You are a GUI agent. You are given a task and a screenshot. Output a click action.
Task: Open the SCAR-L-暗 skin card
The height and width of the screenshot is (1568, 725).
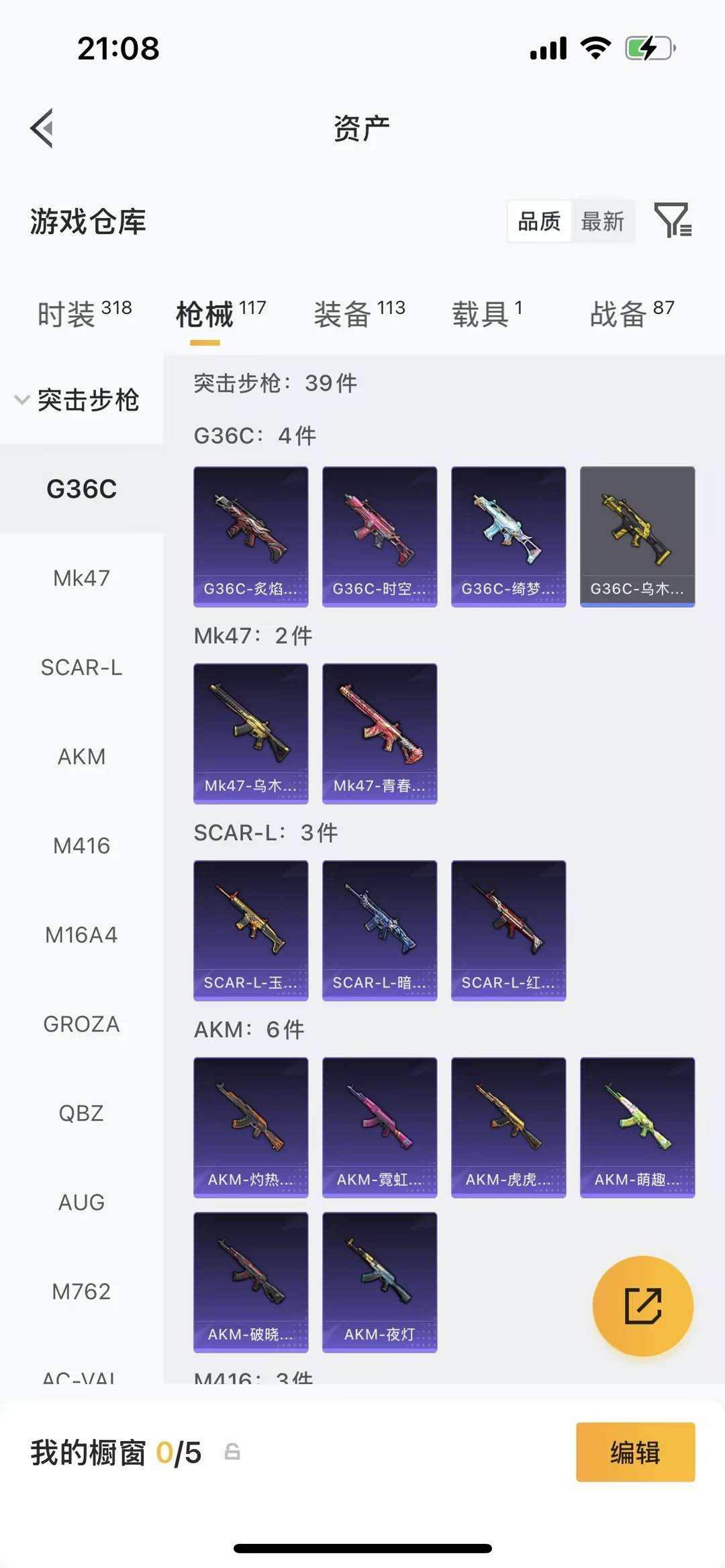tap(379, 930)
